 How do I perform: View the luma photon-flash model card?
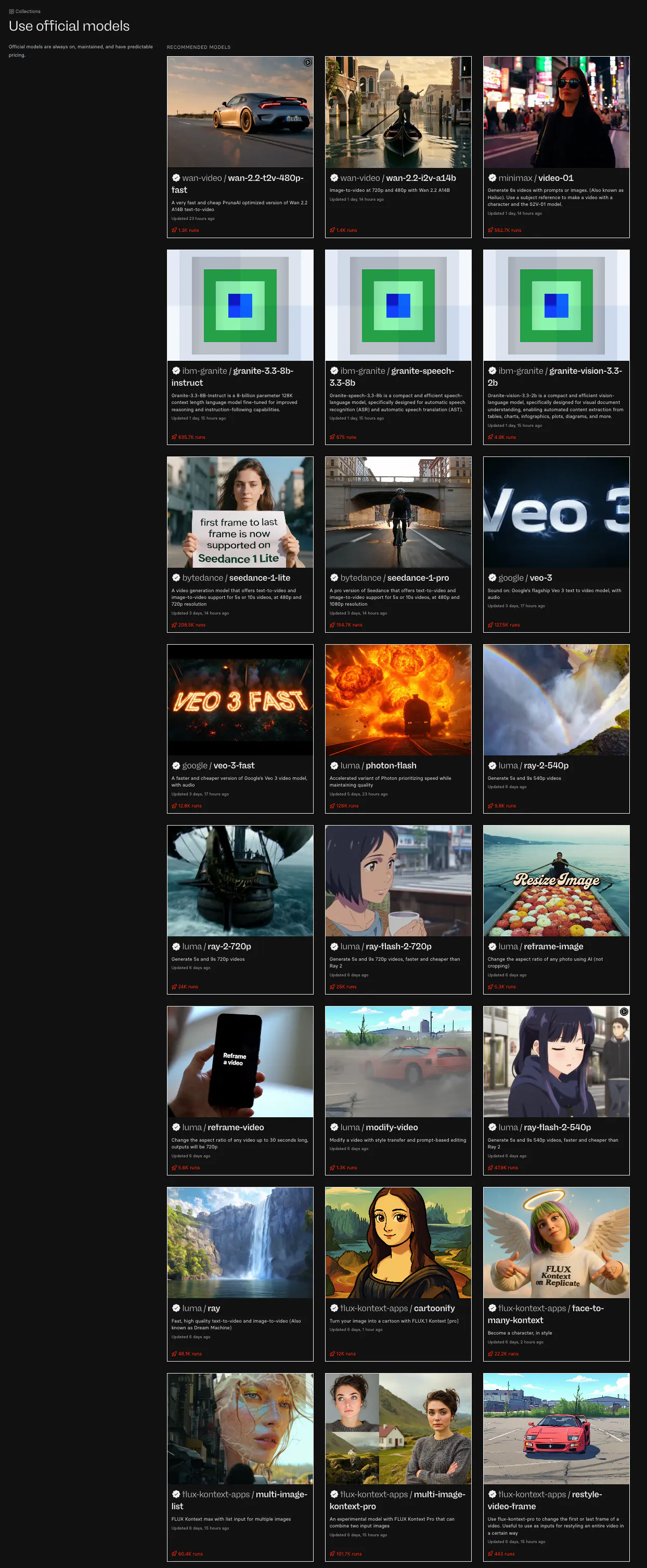pyautogui.click(x=398, y=728)
